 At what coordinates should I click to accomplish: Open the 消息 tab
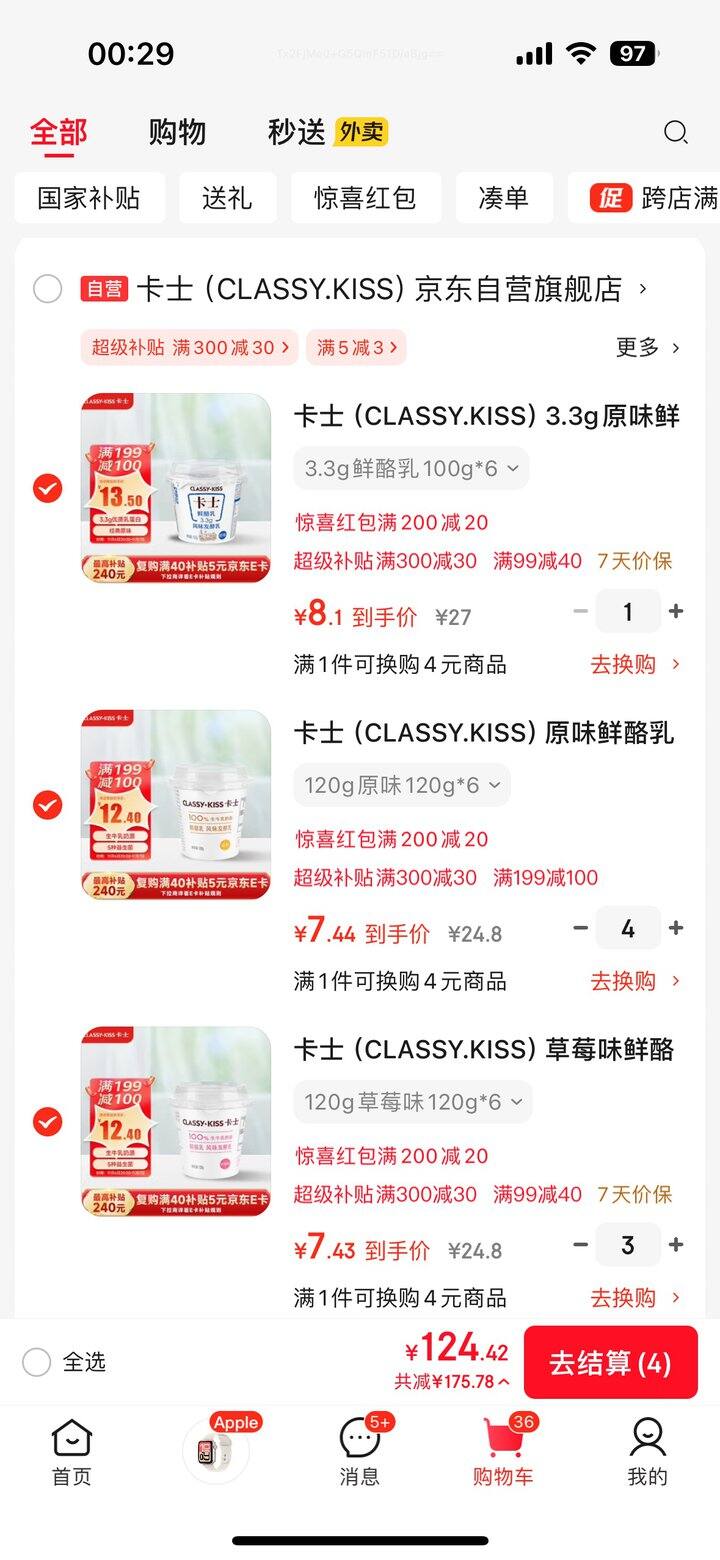[x=359, y=1452]
